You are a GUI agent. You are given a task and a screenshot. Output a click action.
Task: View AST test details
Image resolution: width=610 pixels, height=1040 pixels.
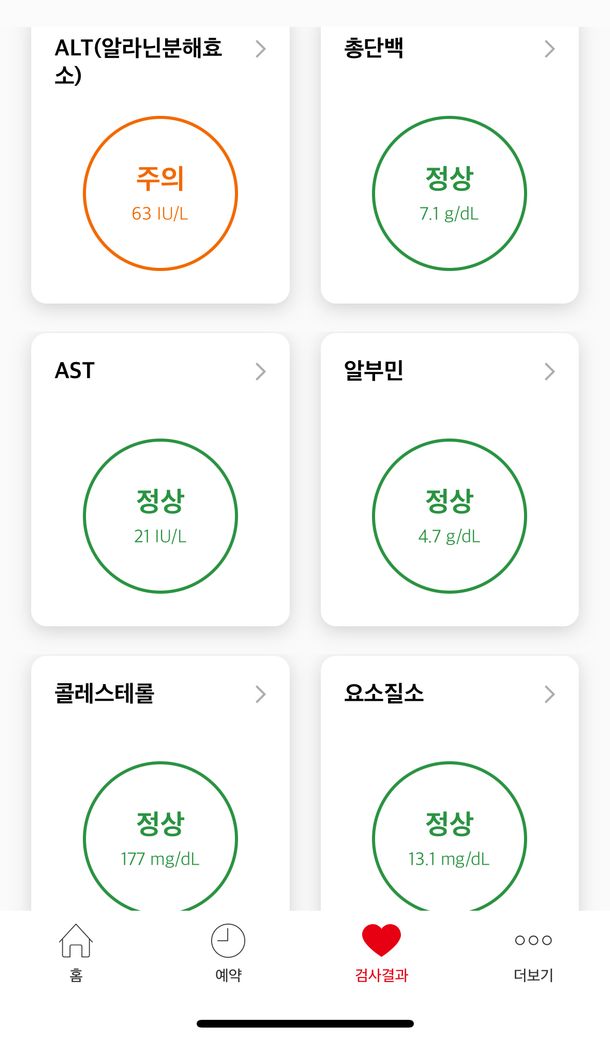tap(160, 480)
